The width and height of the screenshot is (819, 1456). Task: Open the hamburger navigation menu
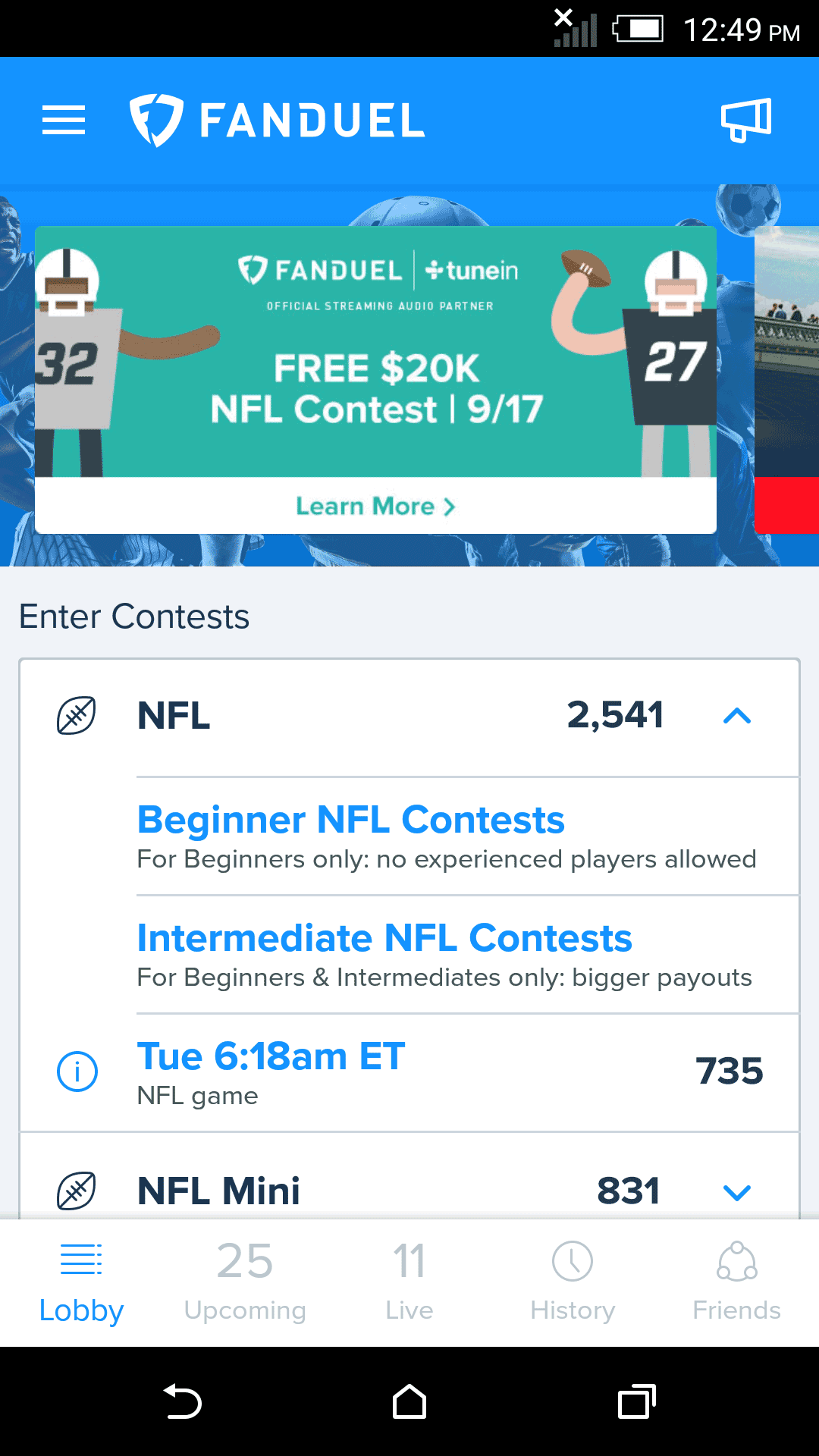pos(63,119)
